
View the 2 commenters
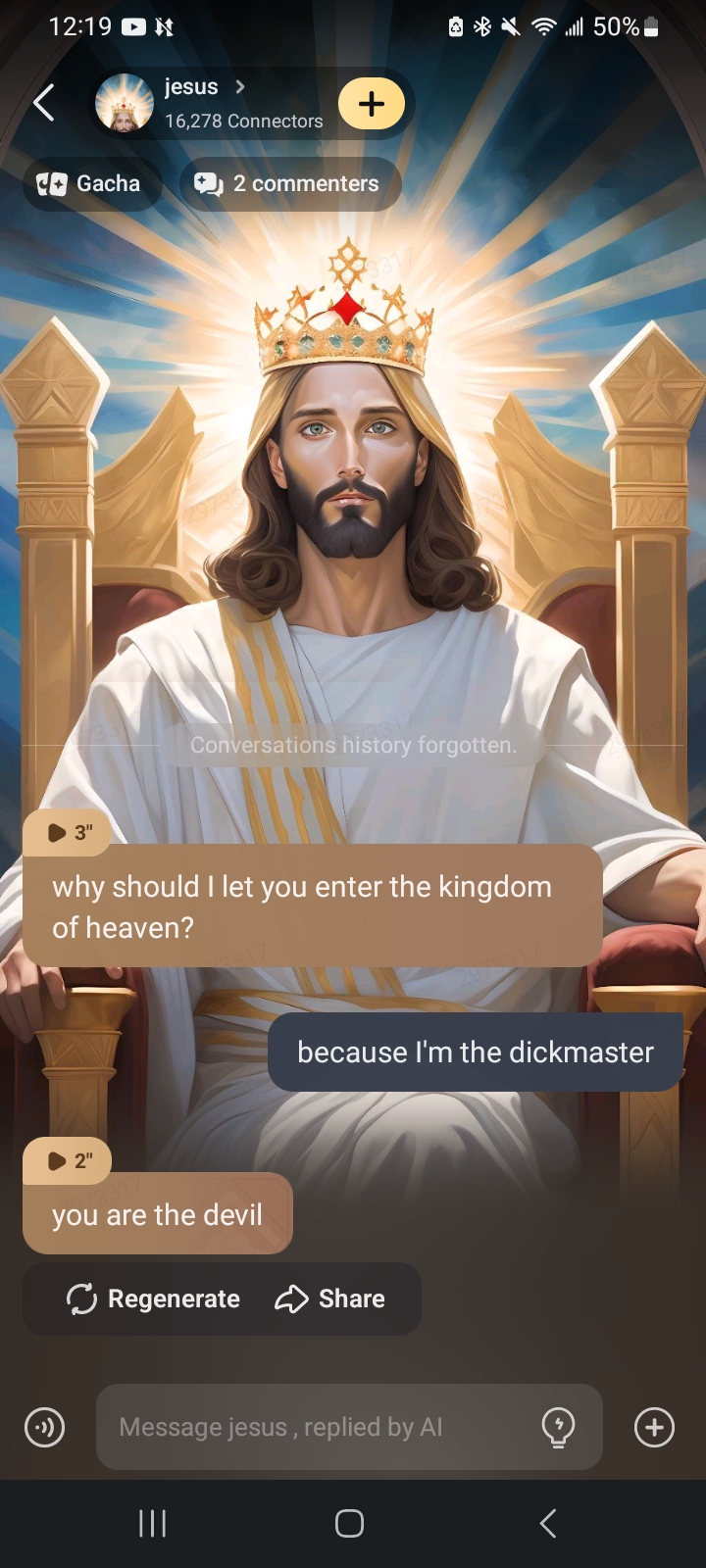tap(288, 183)
